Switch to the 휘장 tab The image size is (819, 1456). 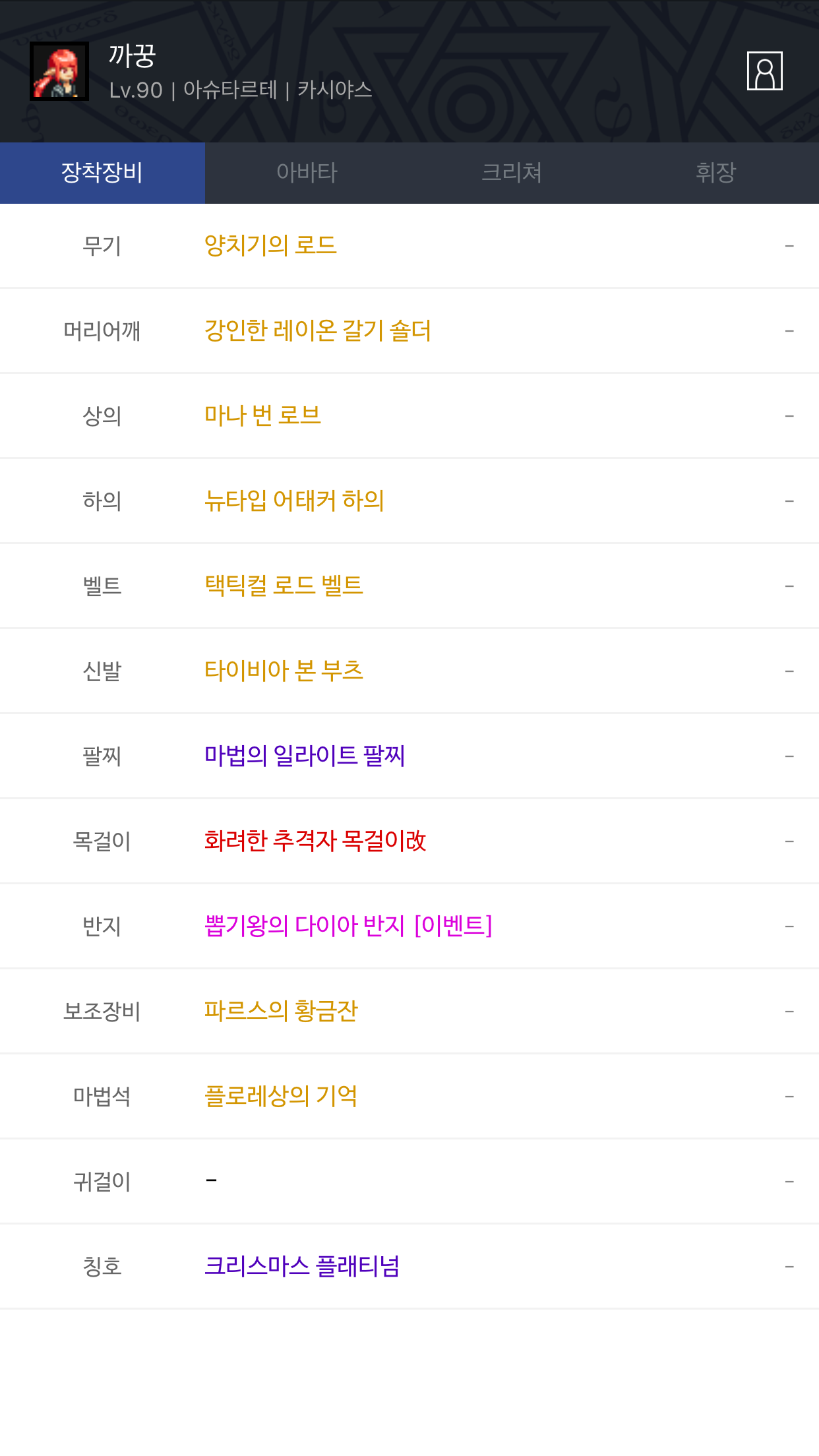point(716,173)
